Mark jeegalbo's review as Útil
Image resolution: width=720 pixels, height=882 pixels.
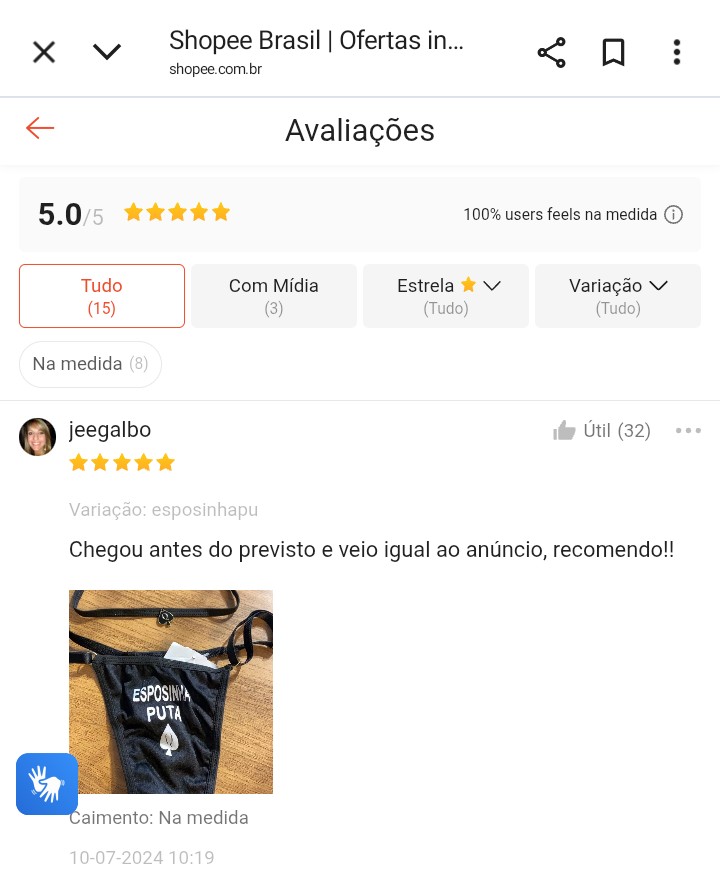[601, 431]
